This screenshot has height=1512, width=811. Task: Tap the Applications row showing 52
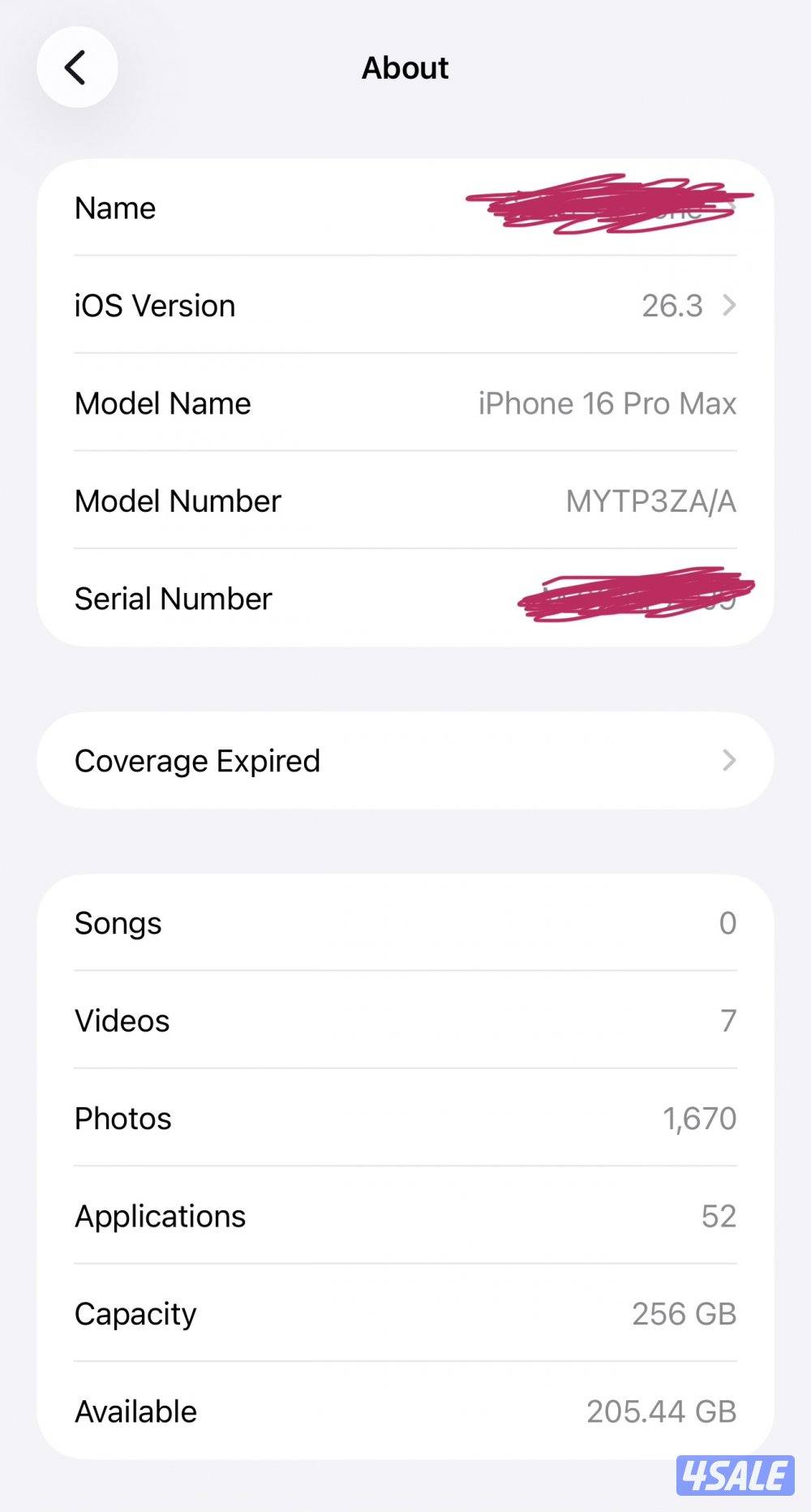coord(405,1216)
